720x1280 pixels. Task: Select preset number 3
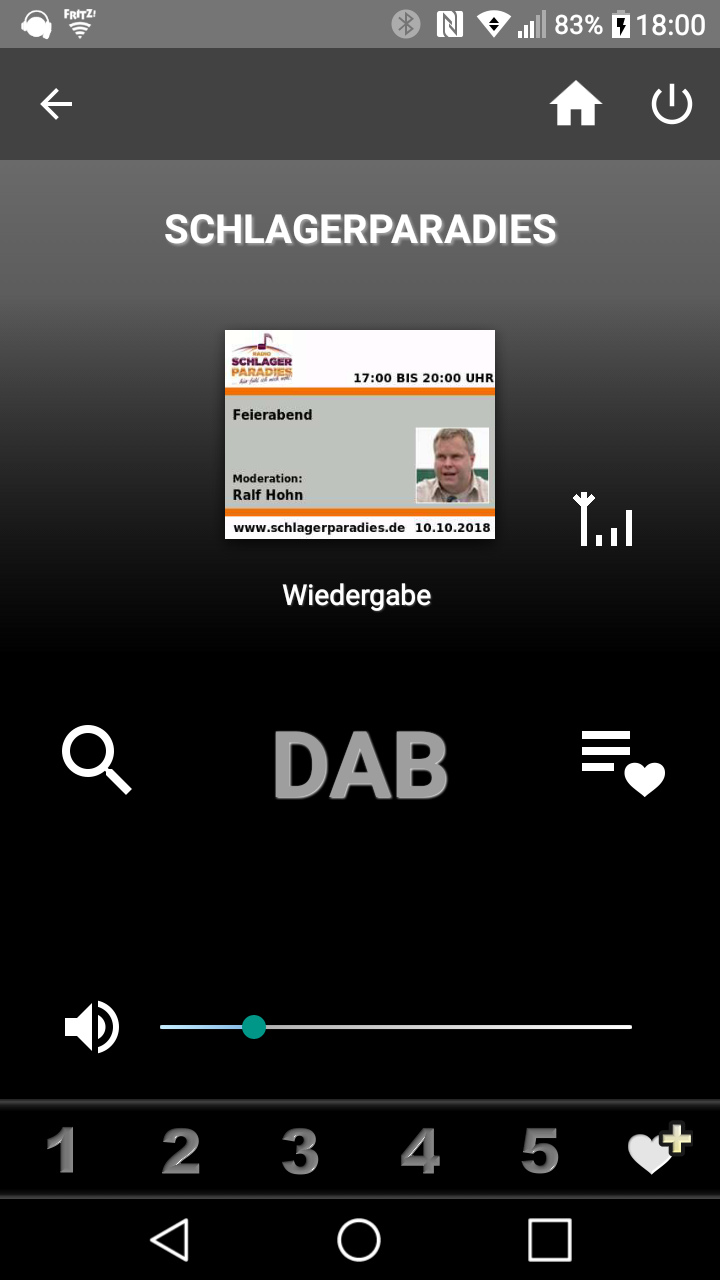(x=300, y=1151)
